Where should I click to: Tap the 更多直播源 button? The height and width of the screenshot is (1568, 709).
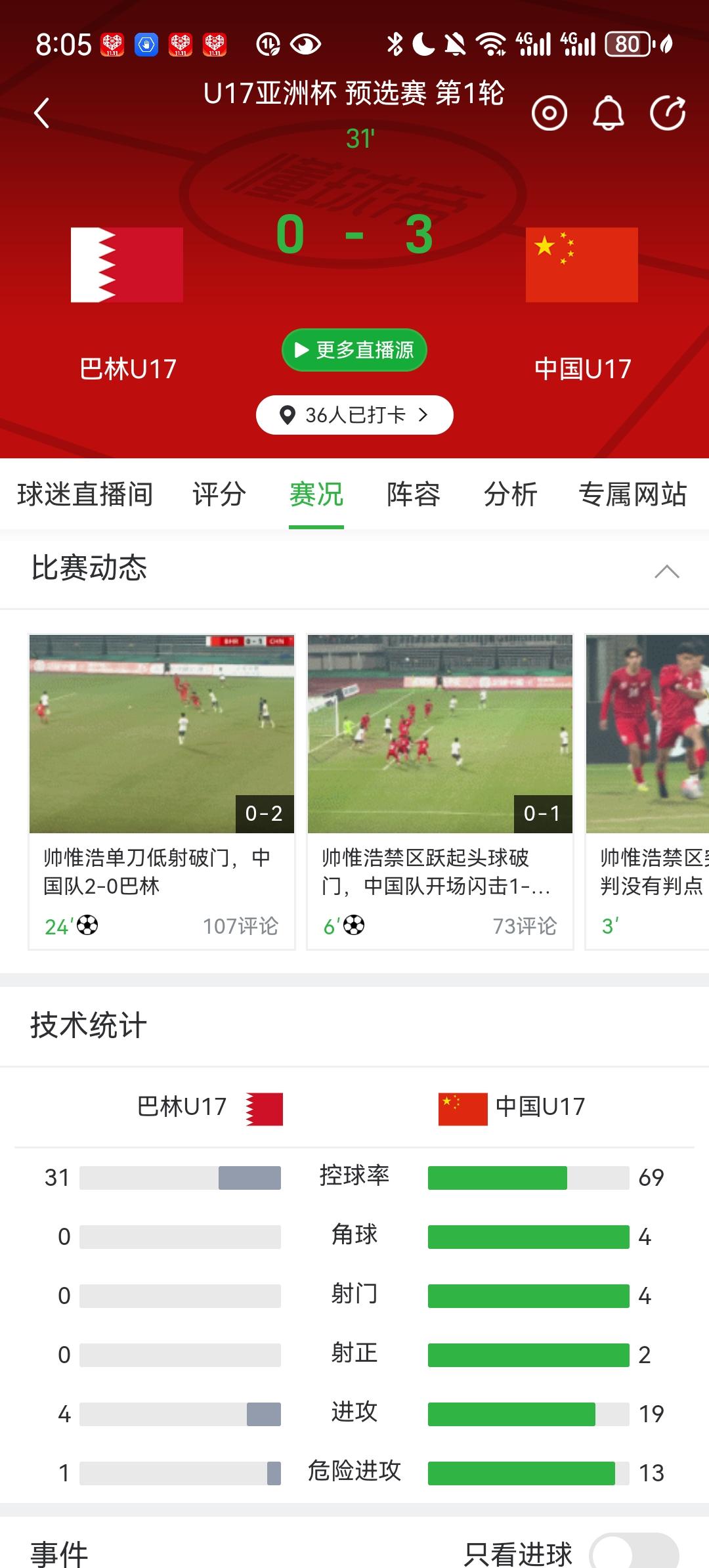(354, 350)
